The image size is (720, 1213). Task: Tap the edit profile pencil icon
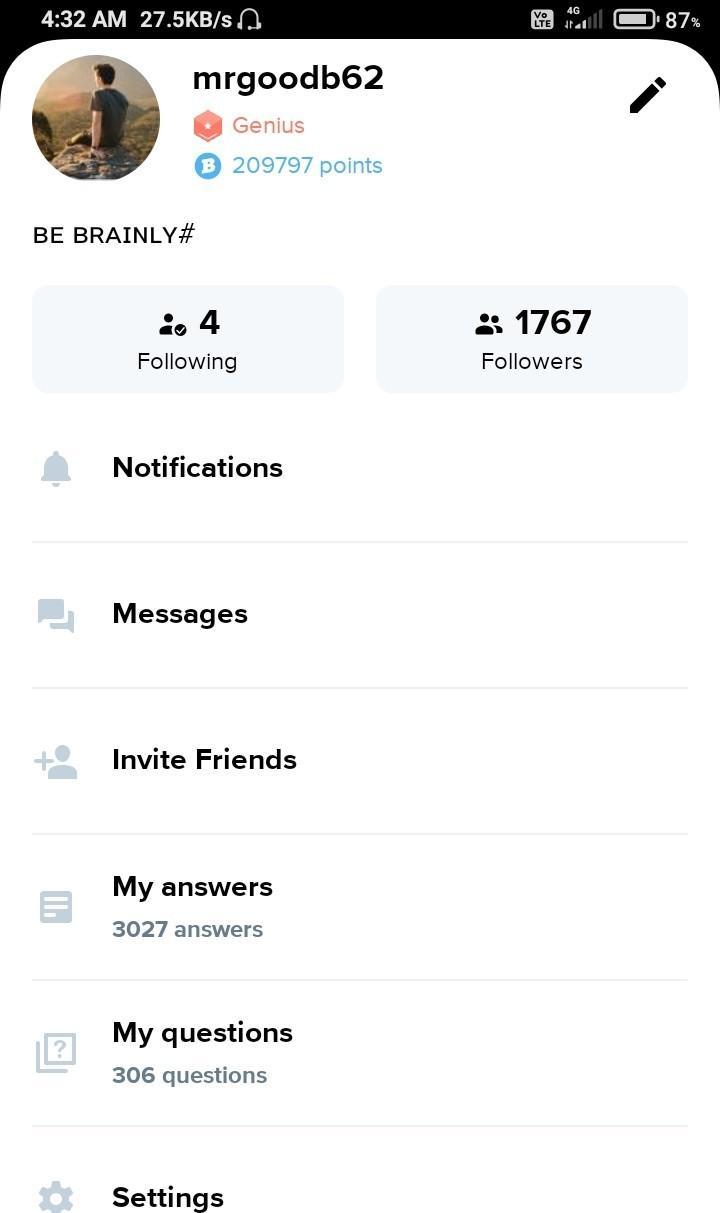(647, 96)
